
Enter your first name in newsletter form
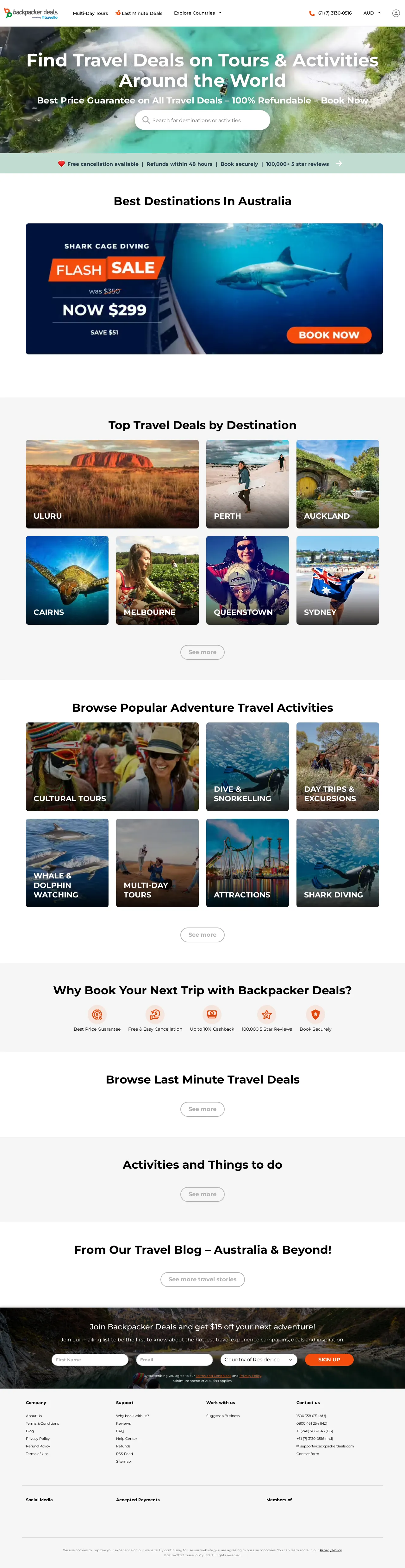click(90, 1359)
